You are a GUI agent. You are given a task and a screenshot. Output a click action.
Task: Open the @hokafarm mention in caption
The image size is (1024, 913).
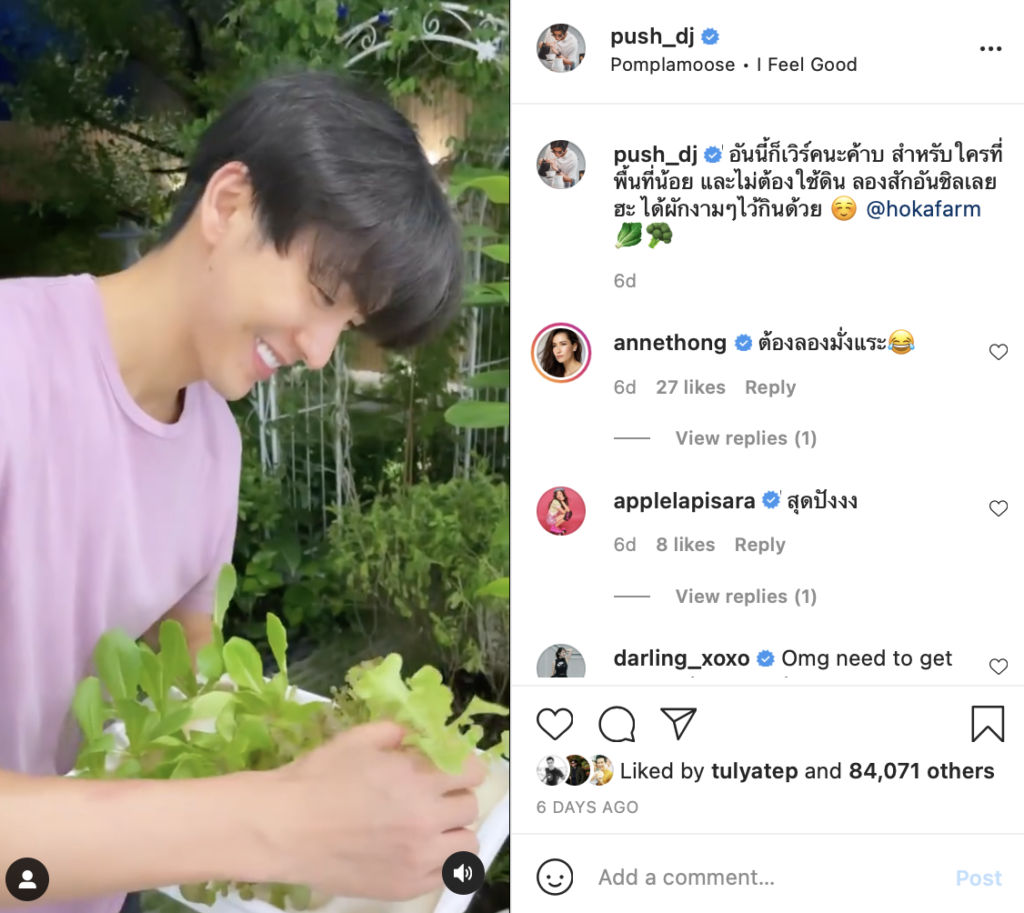tap(923, 210)
